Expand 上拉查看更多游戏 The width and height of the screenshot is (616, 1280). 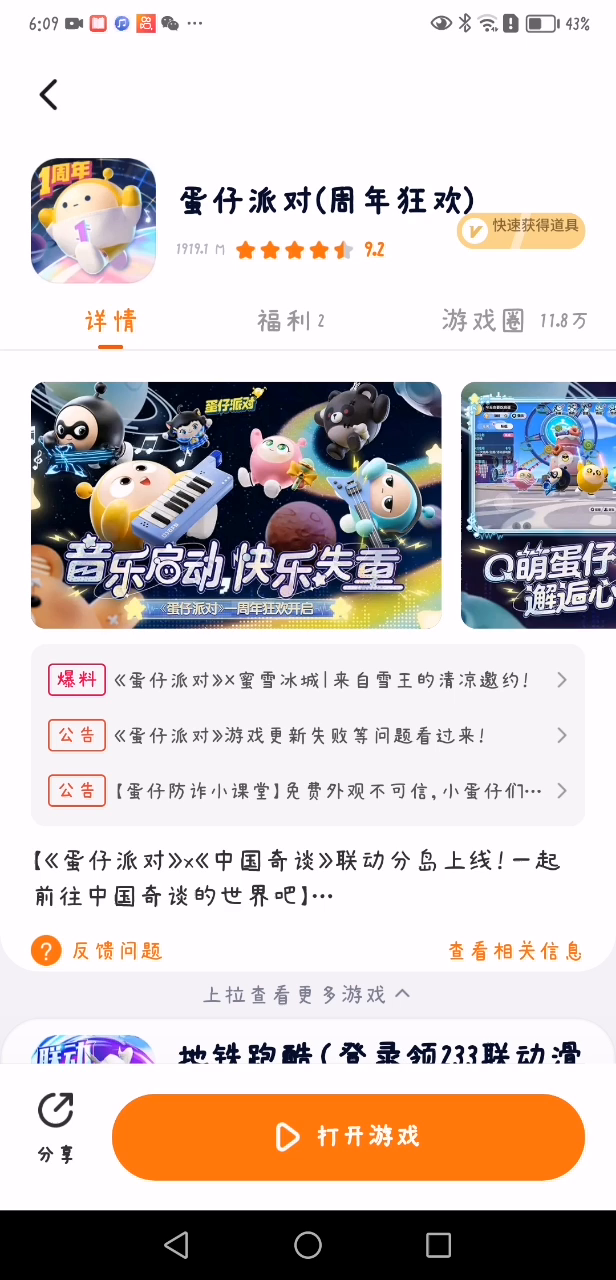pyautogui.click(x=307, y=994)
